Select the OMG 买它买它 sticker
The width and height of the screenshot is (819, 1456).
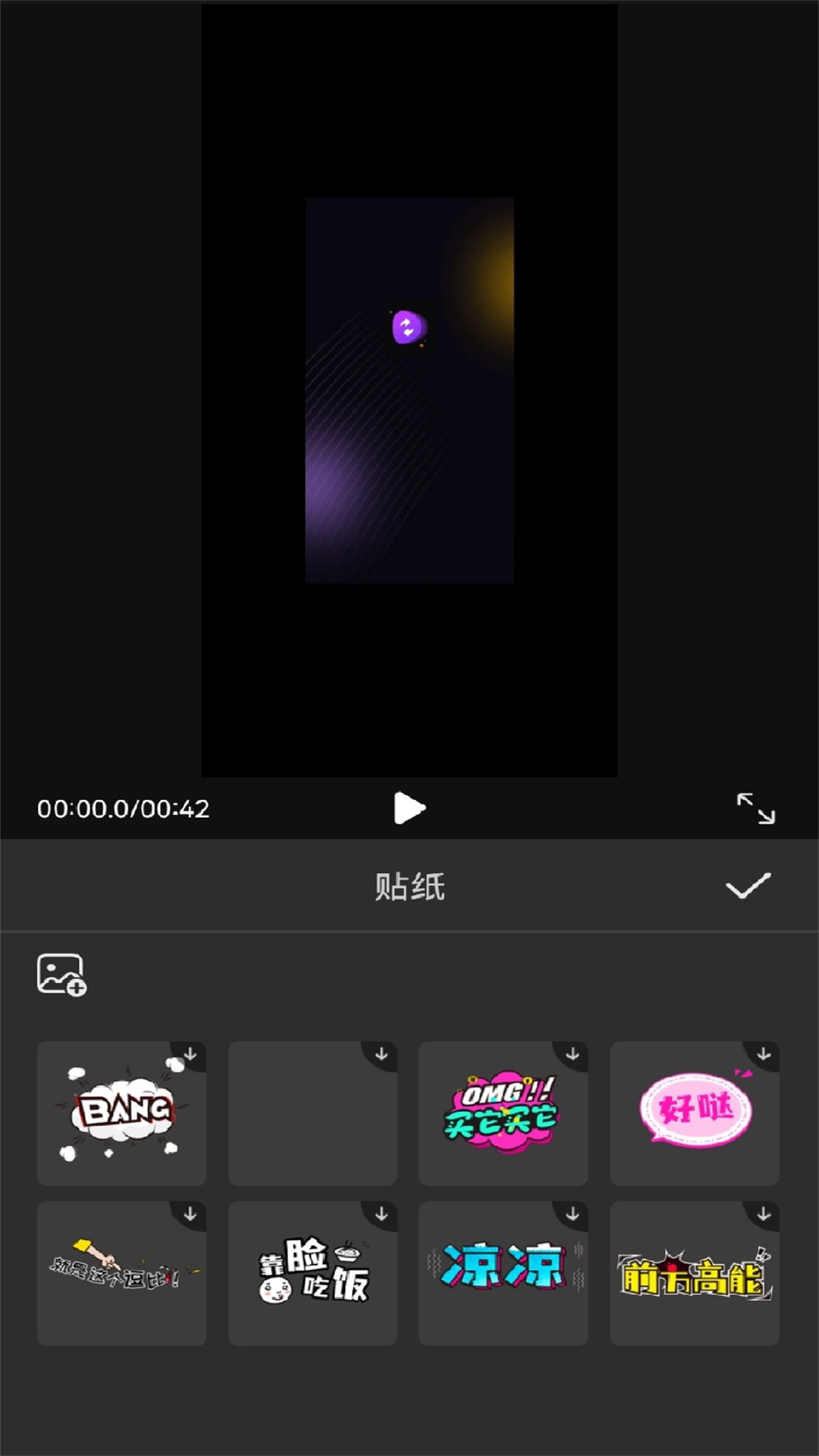tap(503, 1113)
